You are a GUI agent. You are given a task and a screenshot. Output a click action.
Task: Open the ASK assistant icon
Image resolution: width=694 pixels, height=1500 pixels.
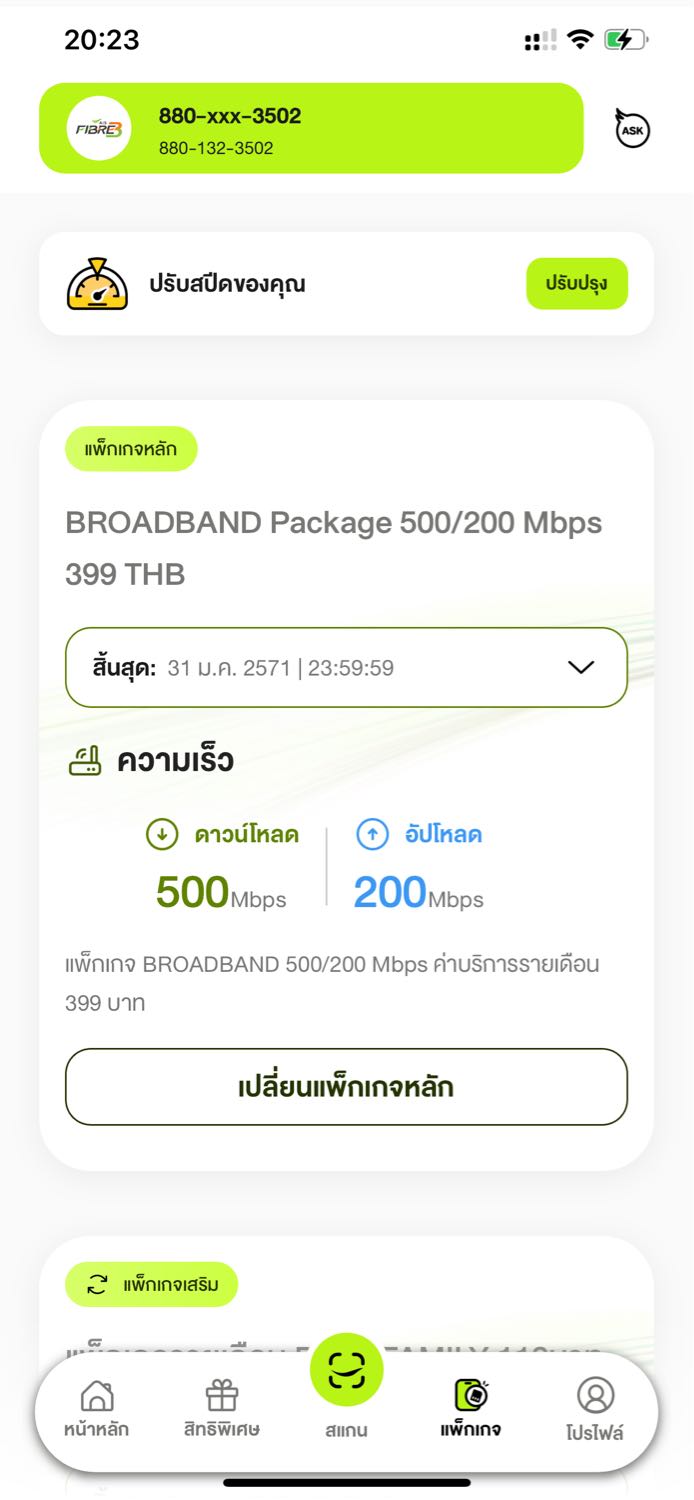[631, 129]
